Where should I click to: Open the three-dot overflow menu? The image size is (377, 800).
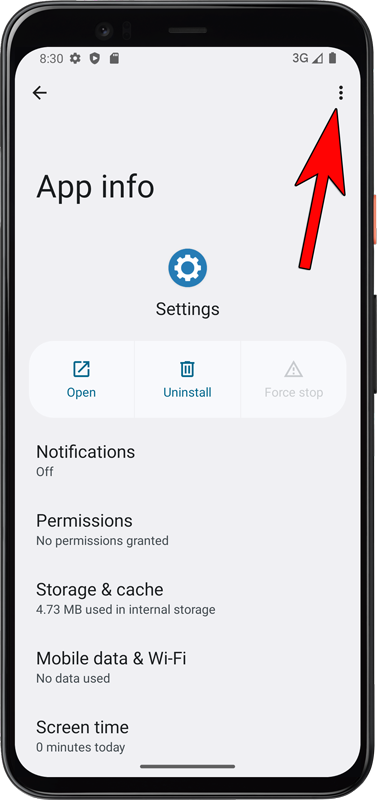pos(341,93)
